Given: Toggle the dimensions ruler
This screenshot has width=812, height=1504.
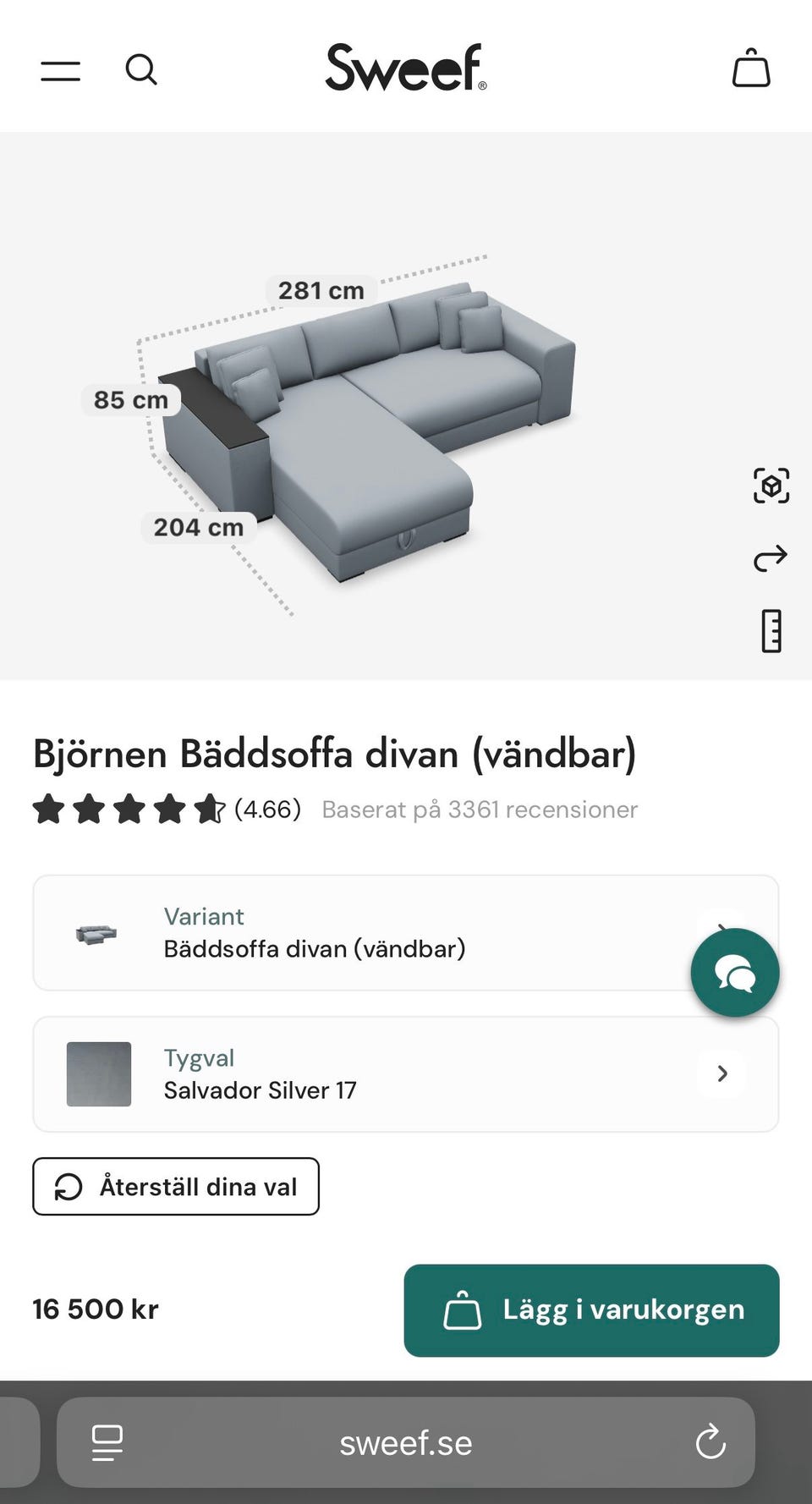Looking at the screenshot, I should pos(771,631).
